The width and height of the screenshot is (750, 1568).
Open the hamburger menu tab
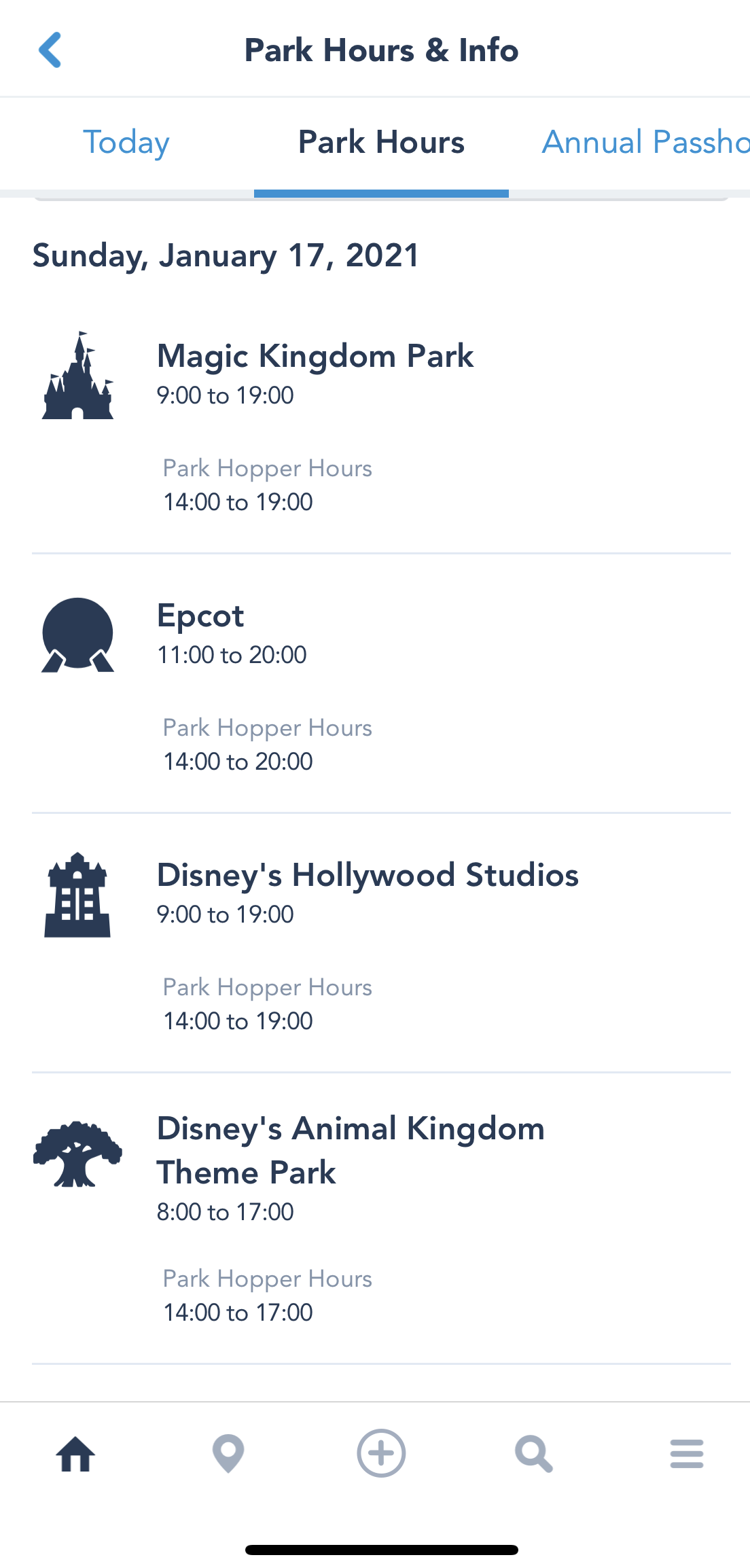[x=687, y=1454]
